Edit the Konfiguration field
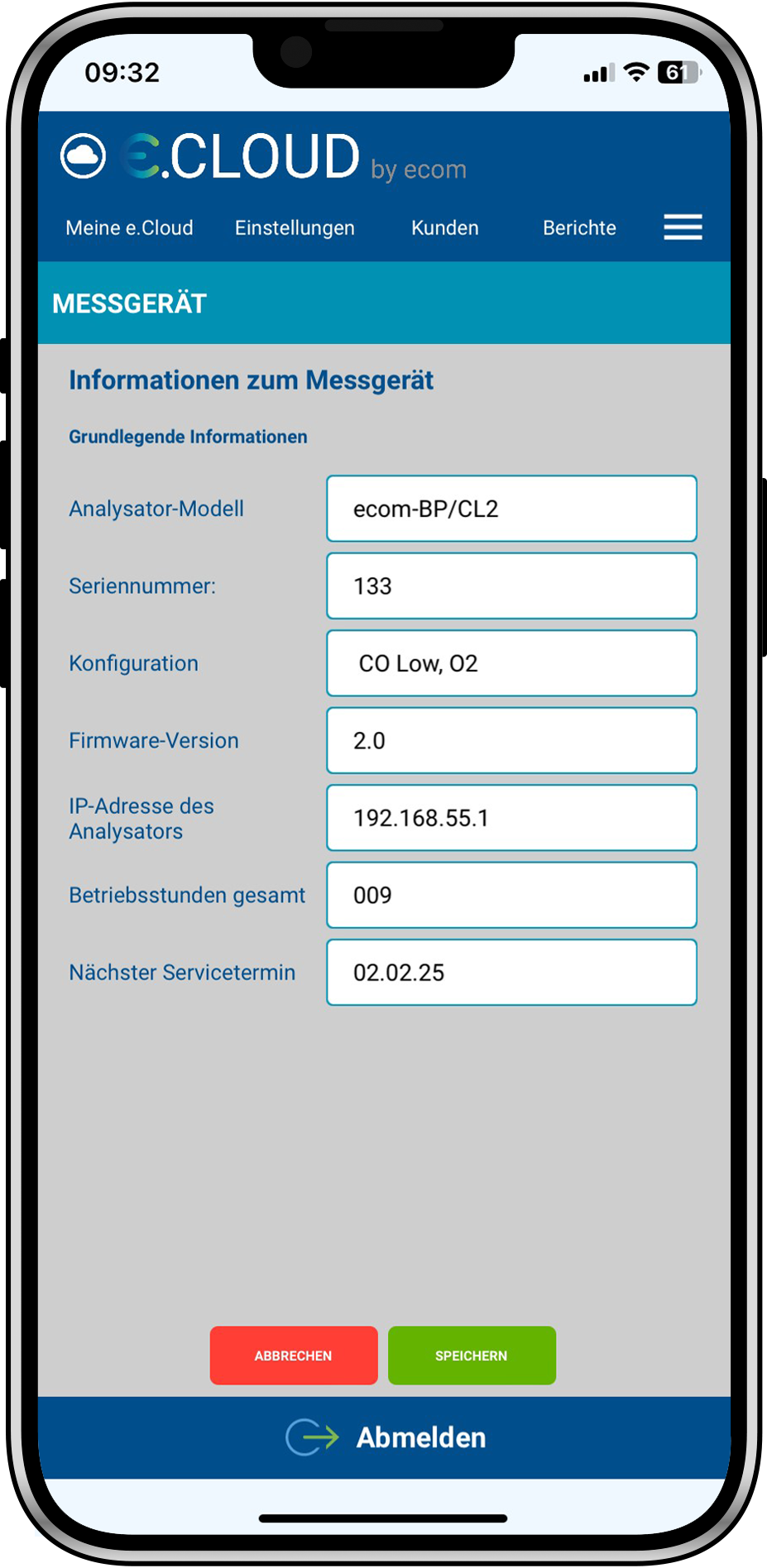 point(511,663)
